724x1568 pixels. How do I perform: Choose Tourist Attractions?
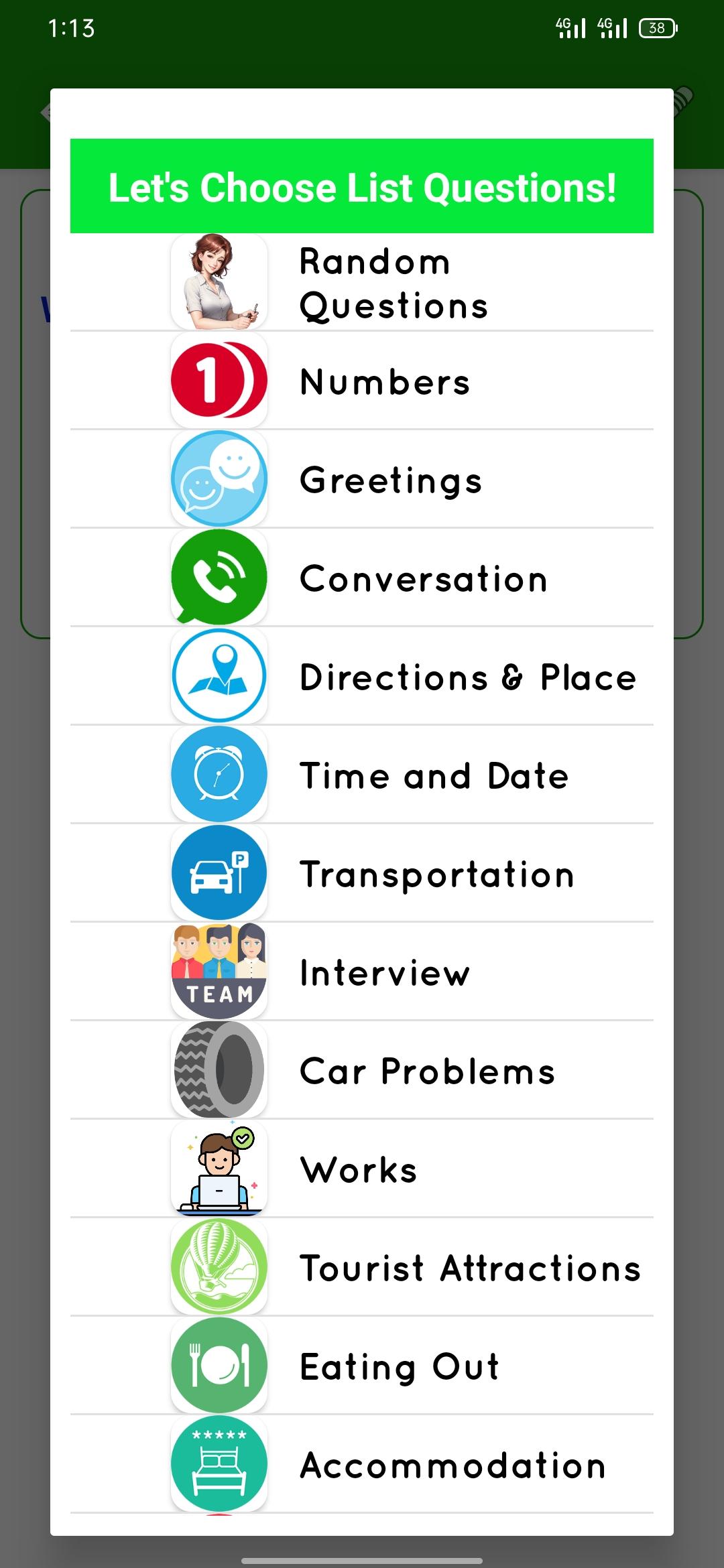[x=470, y=1268]
